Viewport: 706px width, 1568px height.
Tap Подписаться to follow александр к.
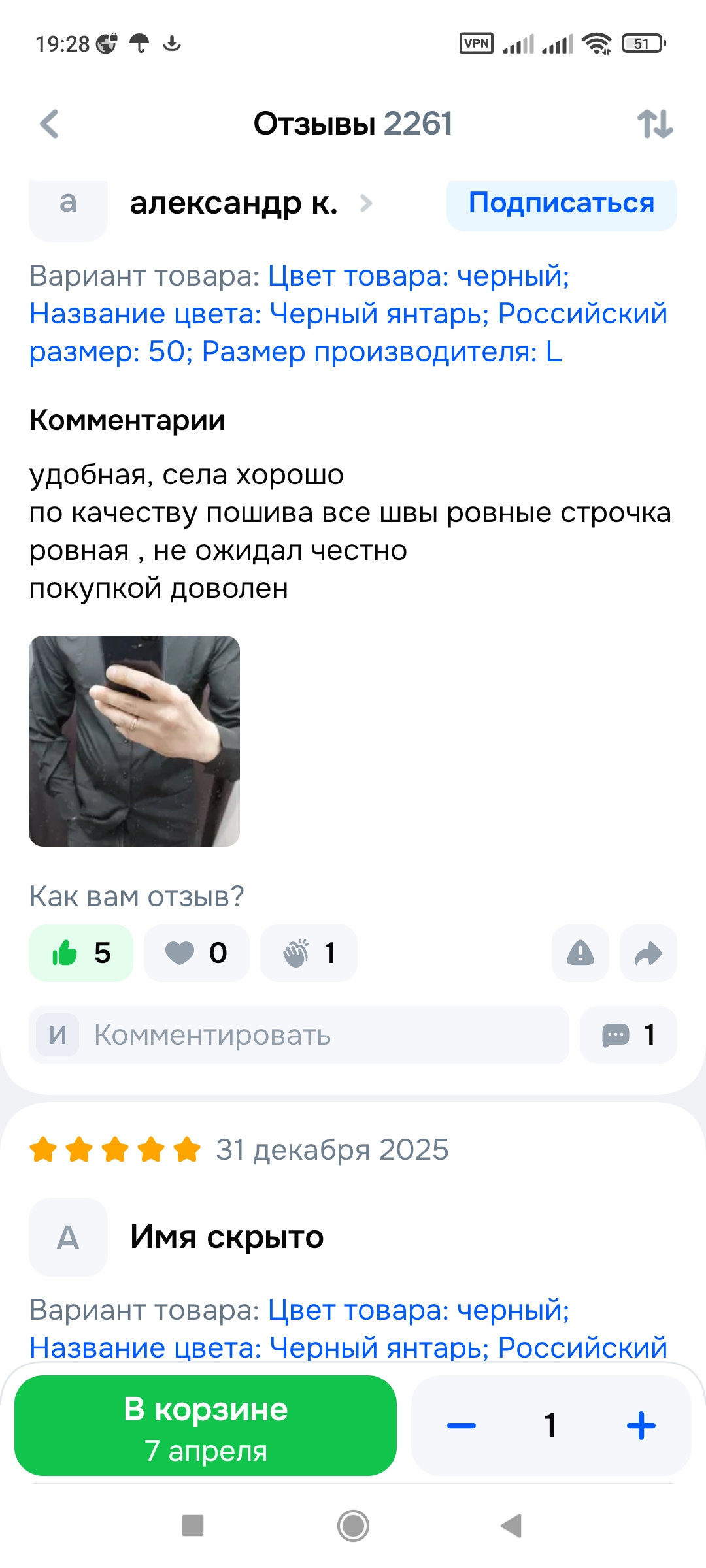562,204
